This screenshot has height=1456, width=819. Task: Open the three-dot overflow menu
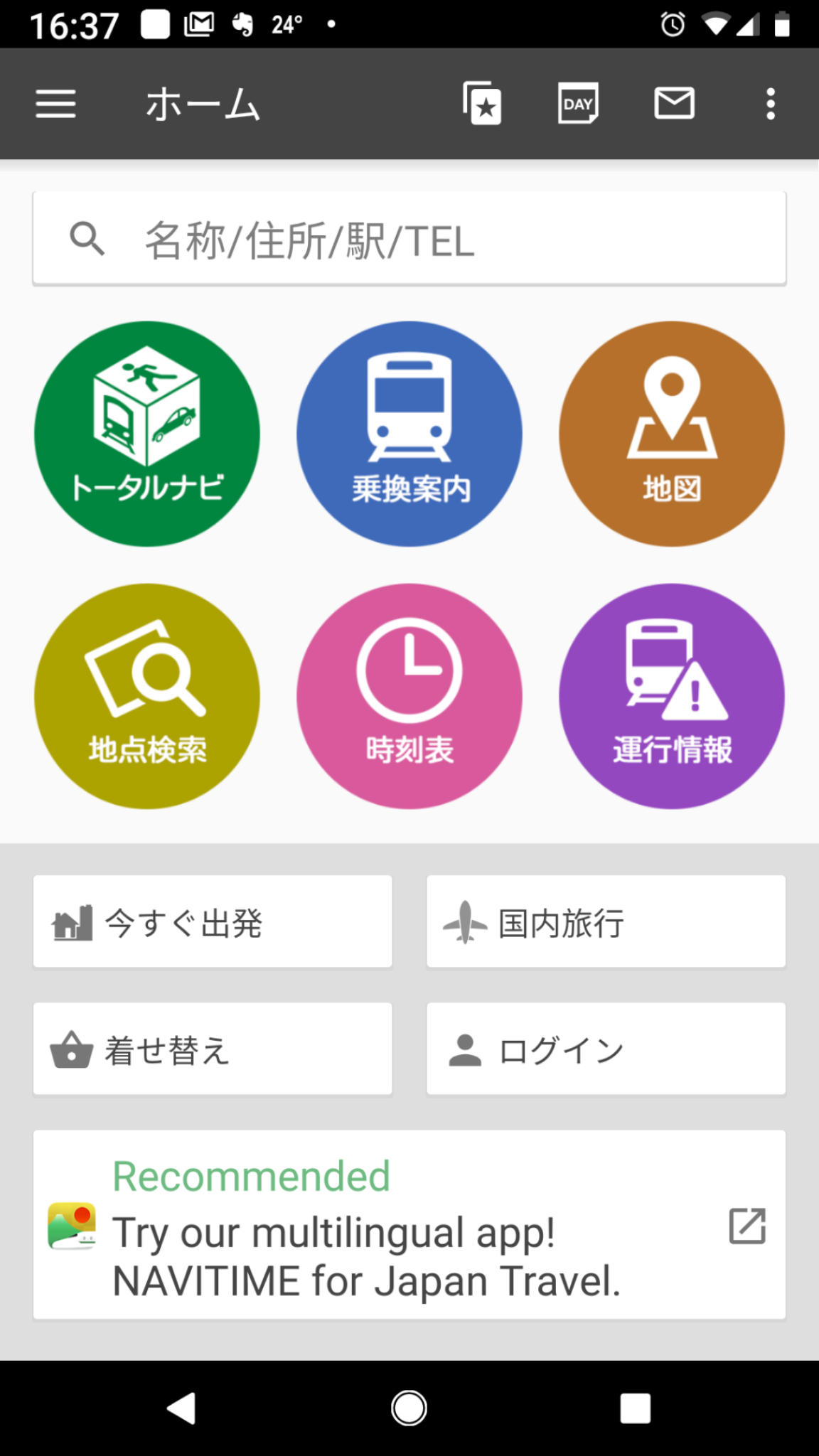(x=771, y=104)
